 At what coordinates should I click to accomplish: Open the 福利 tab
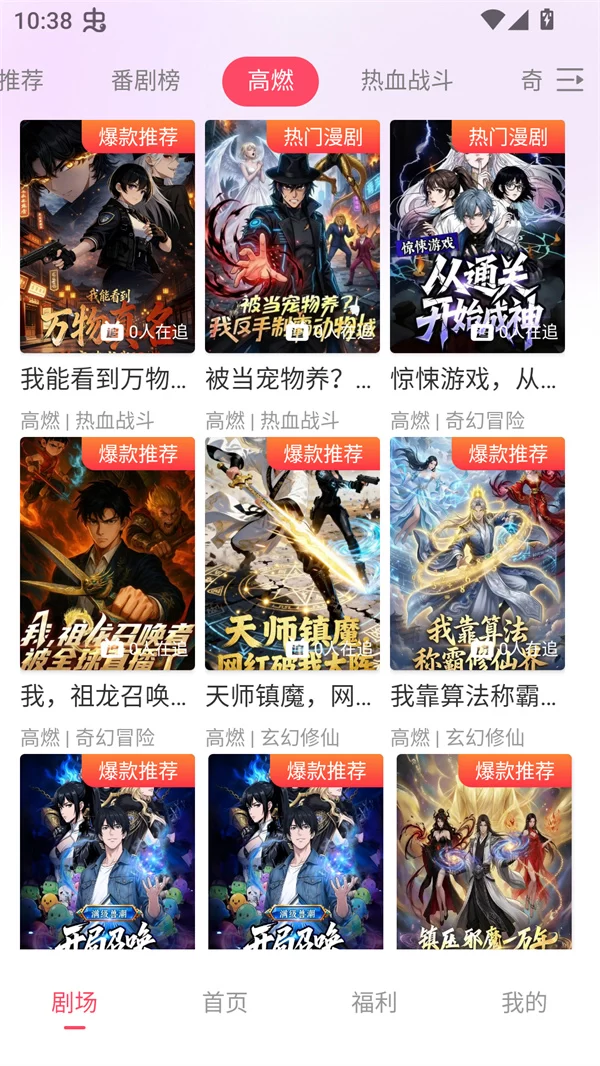[374, 1002]
